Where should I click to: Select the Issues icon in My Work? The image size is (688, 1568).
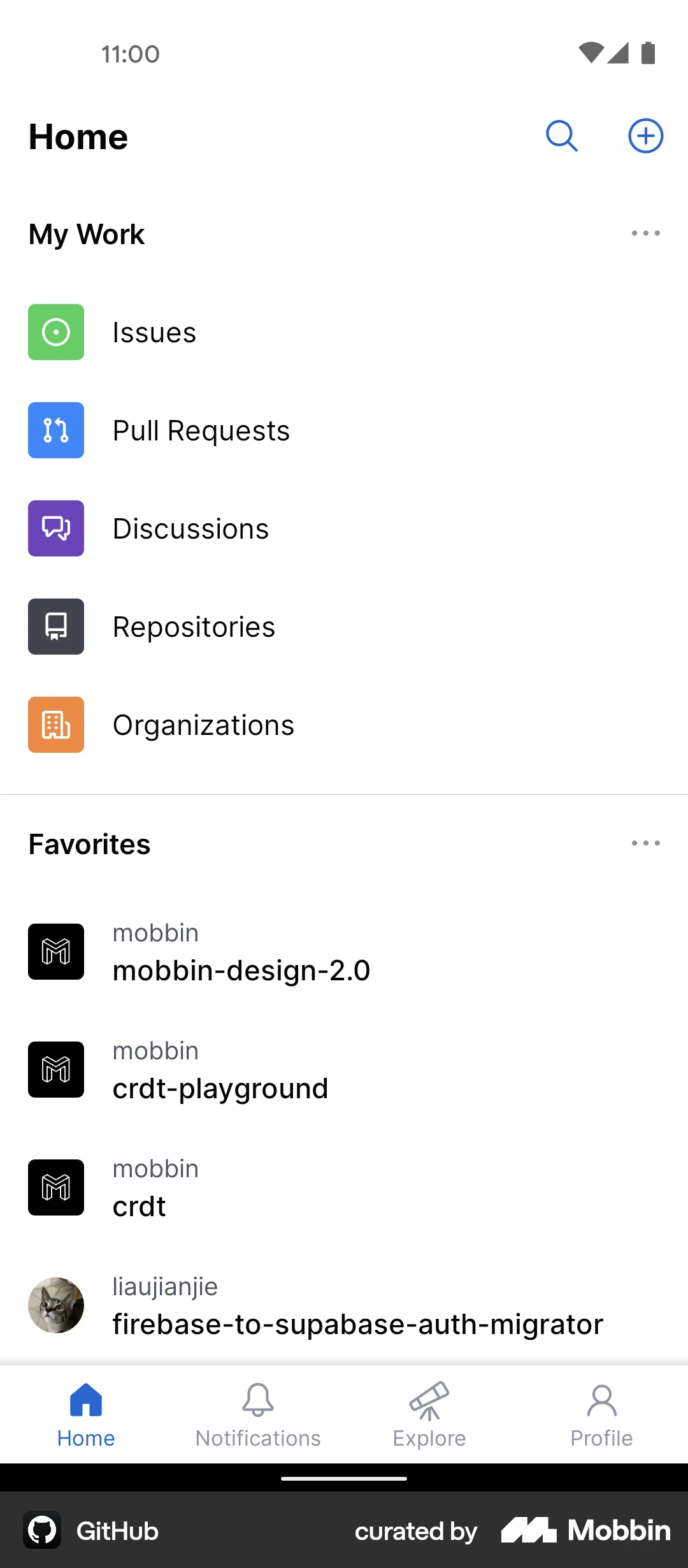56,333
